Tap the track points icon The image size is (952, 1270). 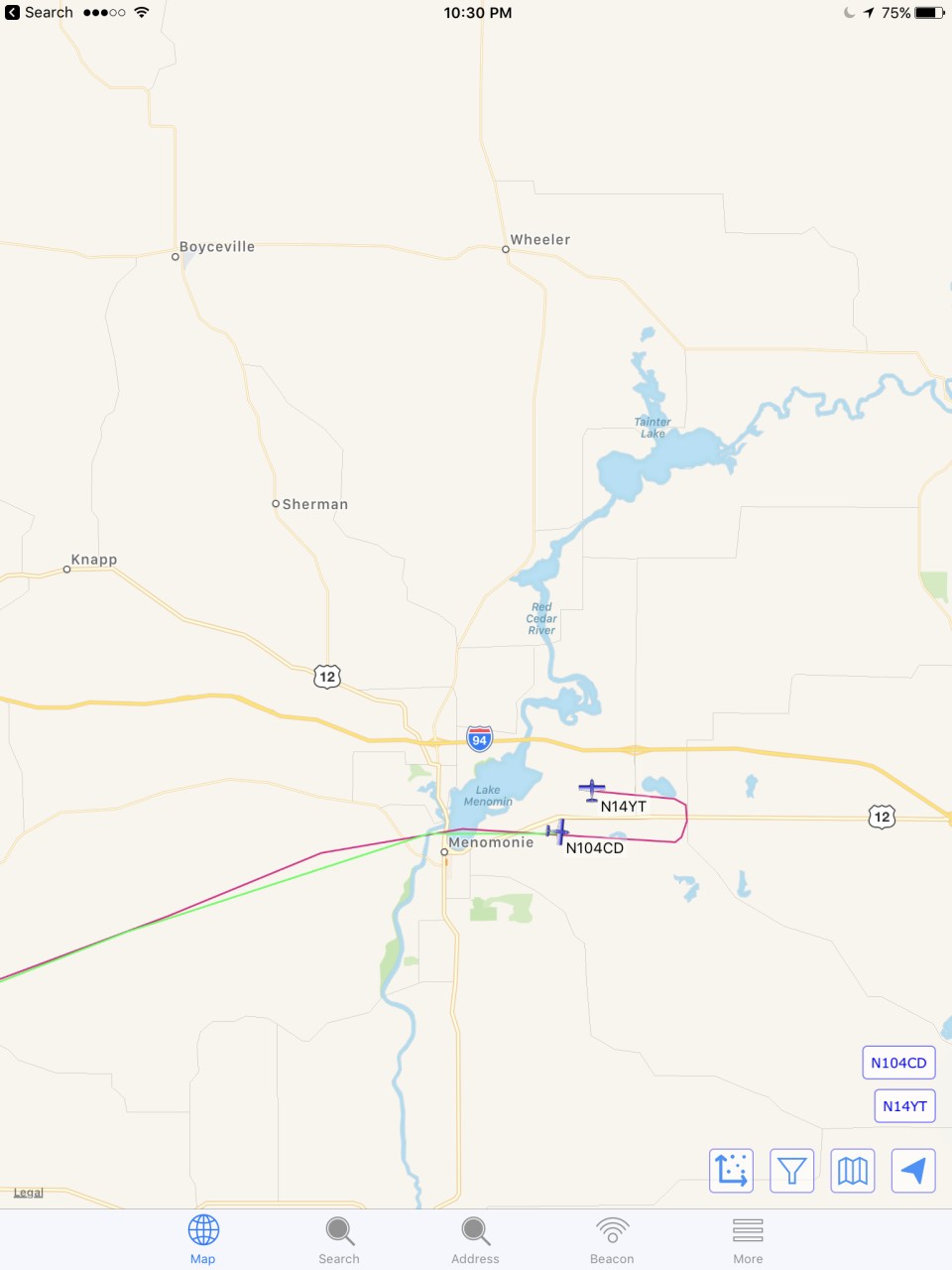[x=732, y=1171]
